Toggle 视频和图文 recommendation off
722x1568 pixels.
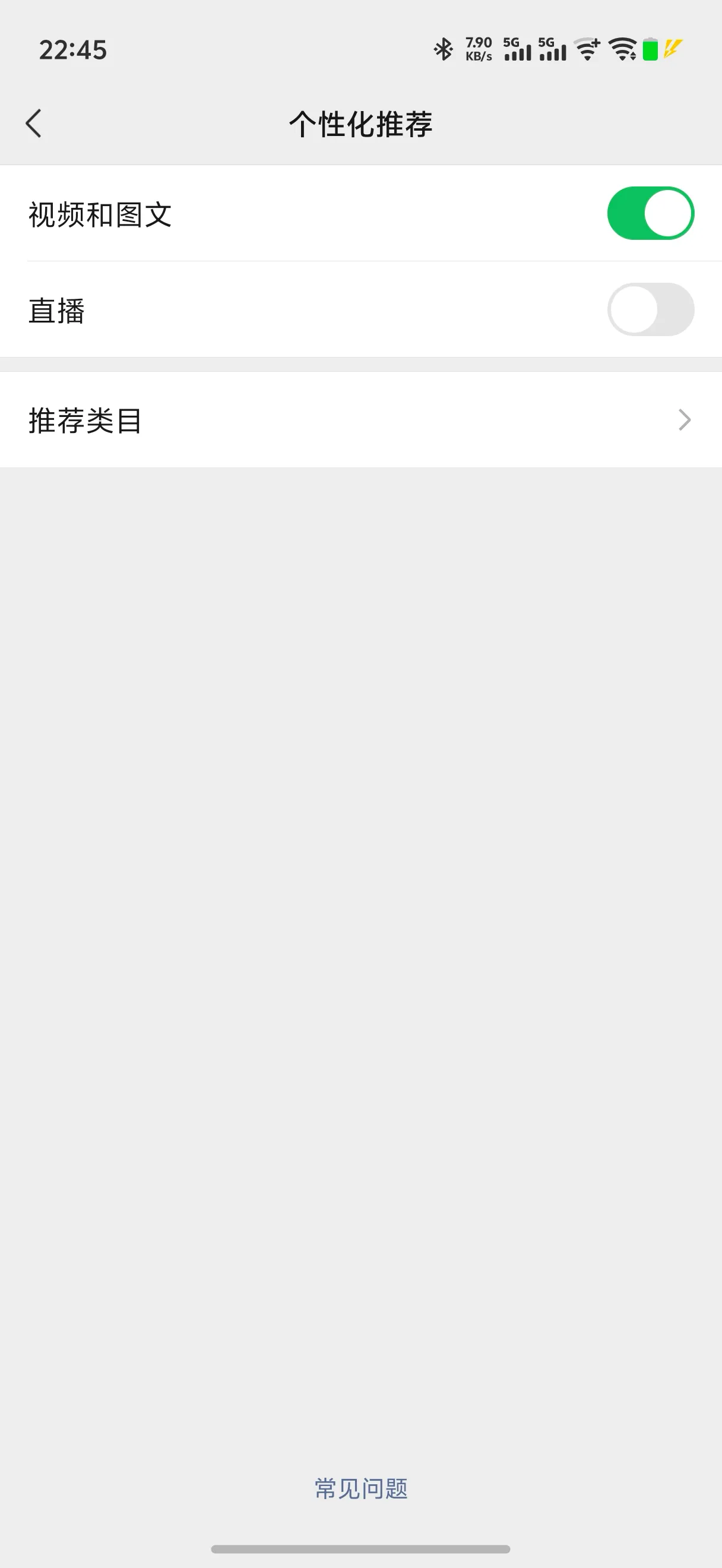650,213
